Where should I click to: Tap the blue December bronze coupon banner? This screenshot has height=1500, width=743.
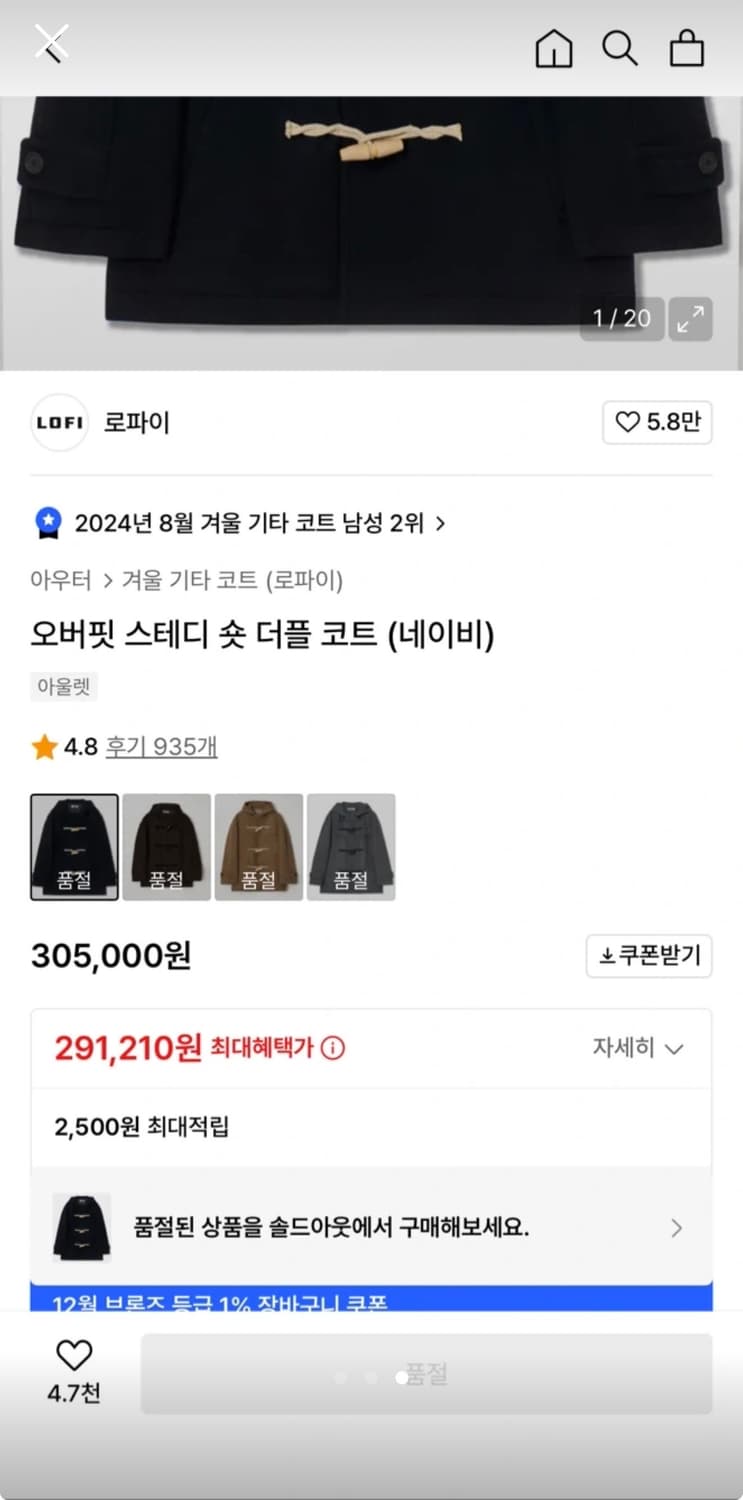[371, 1296]
